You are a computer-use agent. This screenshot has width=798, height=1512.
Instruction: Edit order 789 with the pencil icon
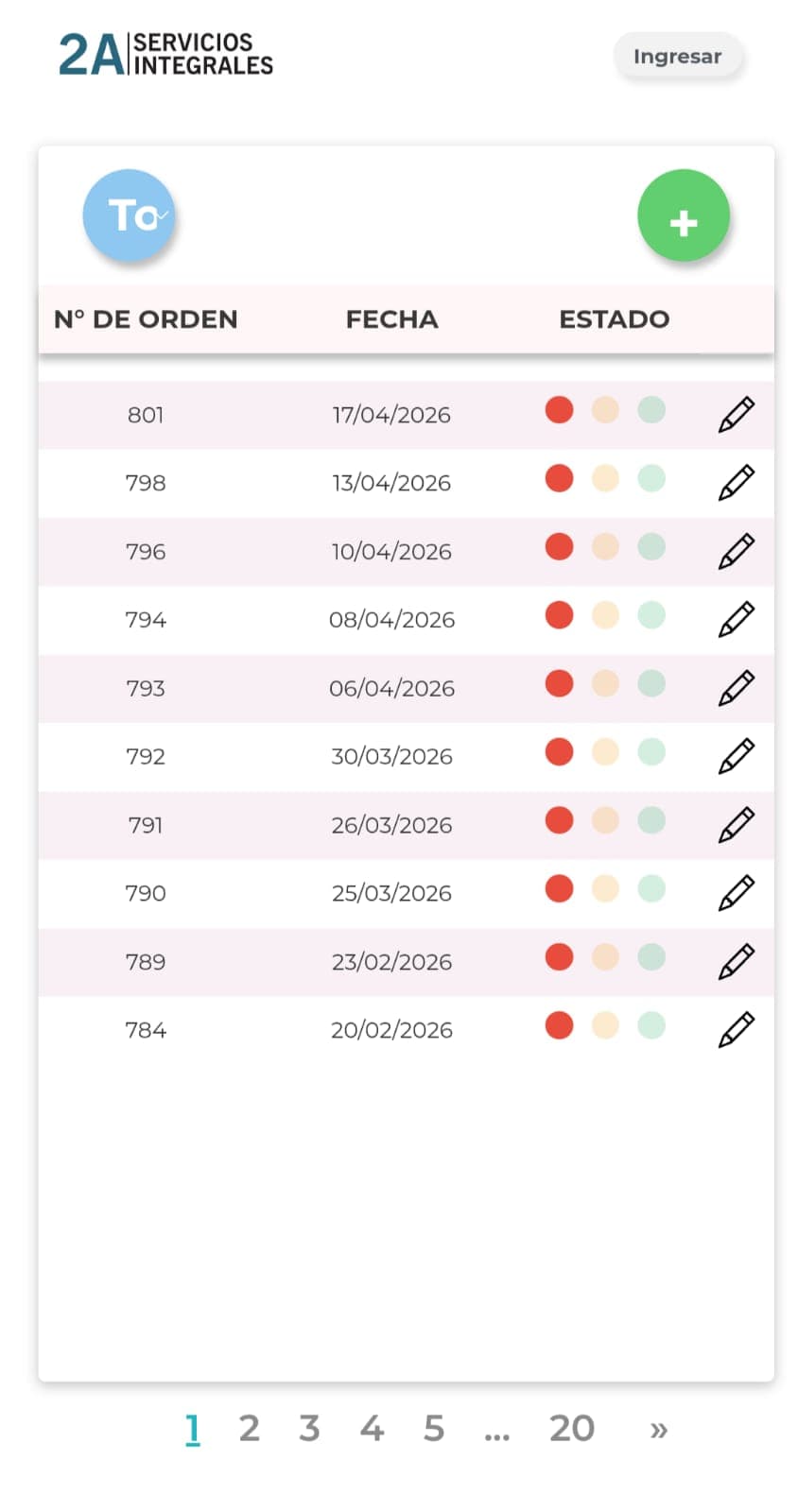(x=737, y=962)
